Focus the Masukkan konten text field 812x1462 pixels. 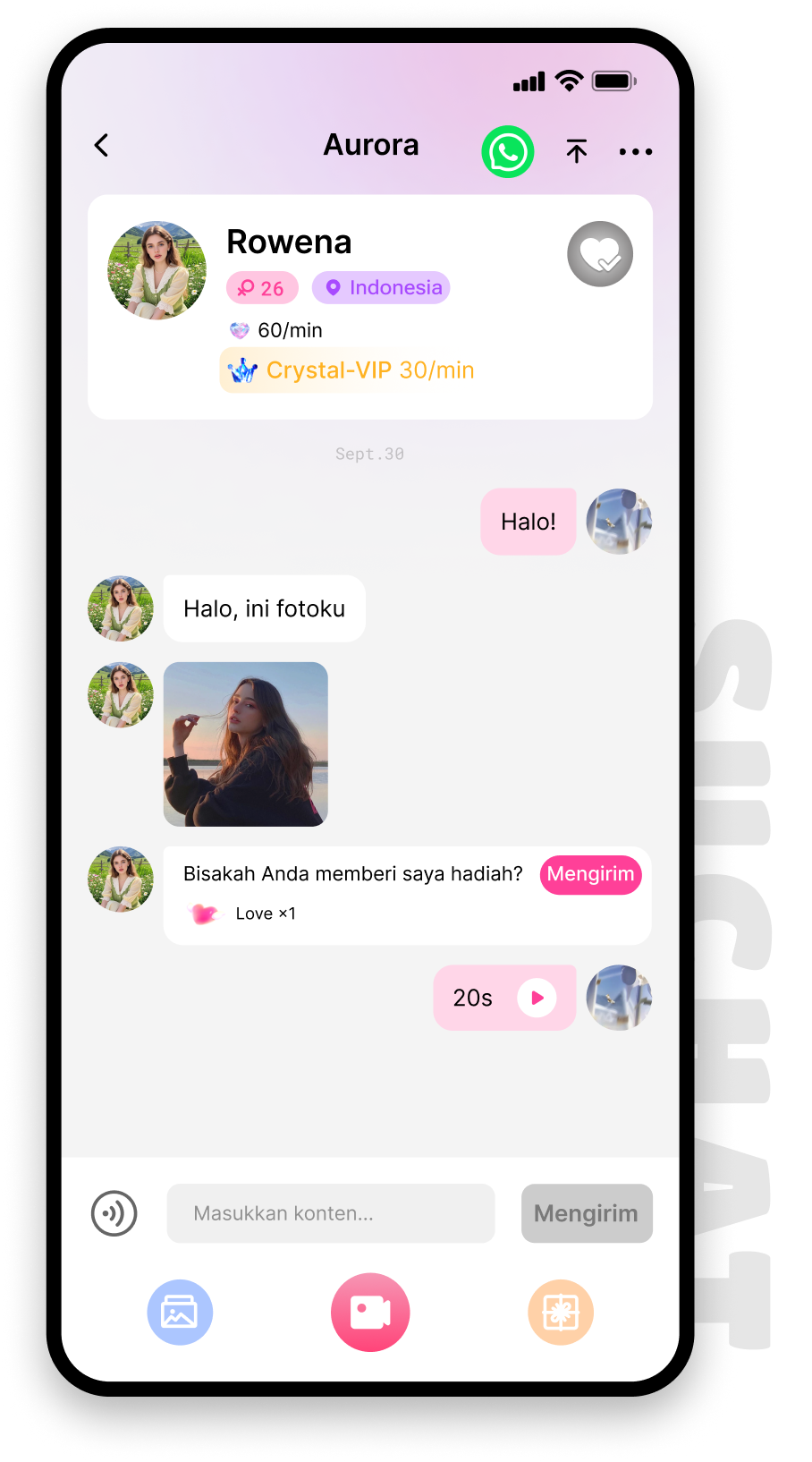click(x=331, y=1213)
